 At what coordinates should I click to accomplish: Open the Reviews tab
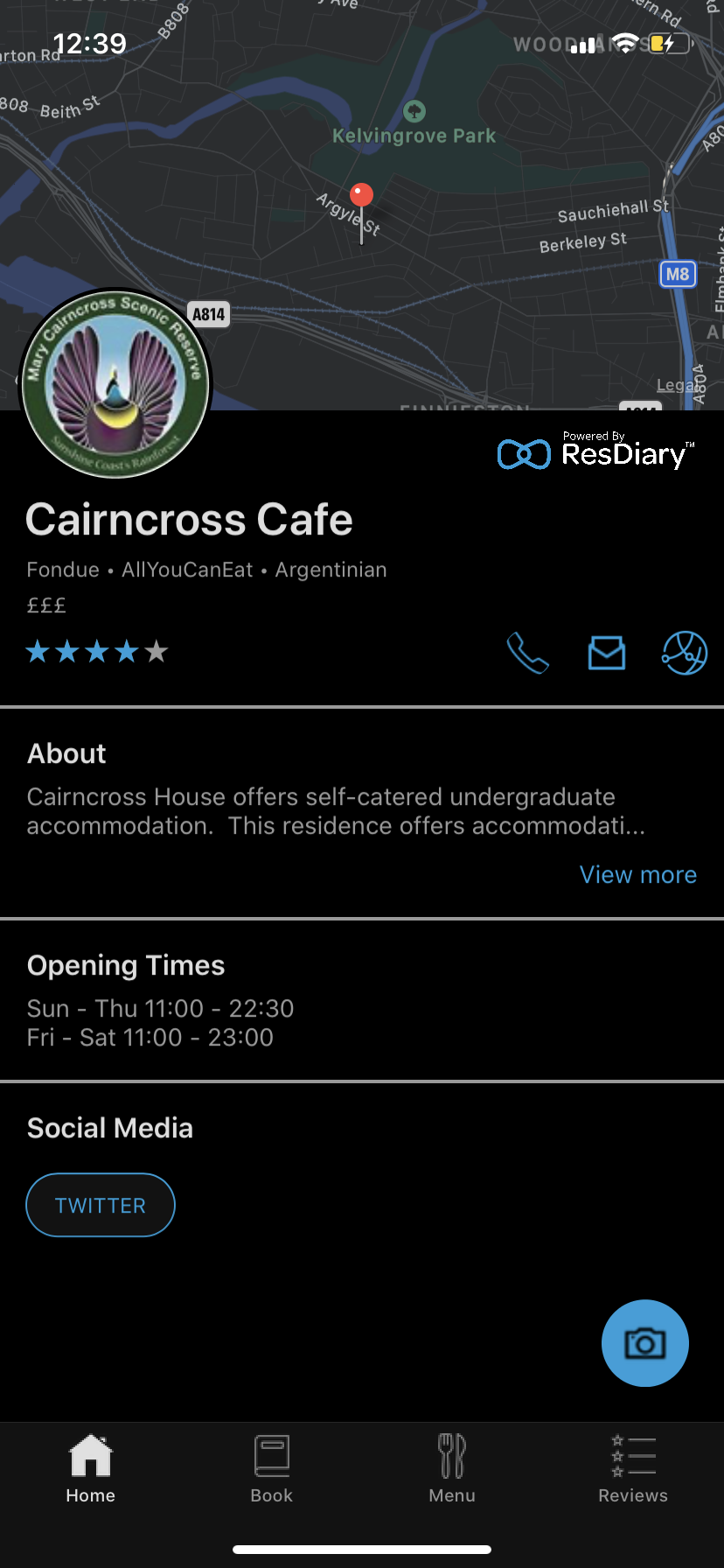click(x=632, y=1469)
